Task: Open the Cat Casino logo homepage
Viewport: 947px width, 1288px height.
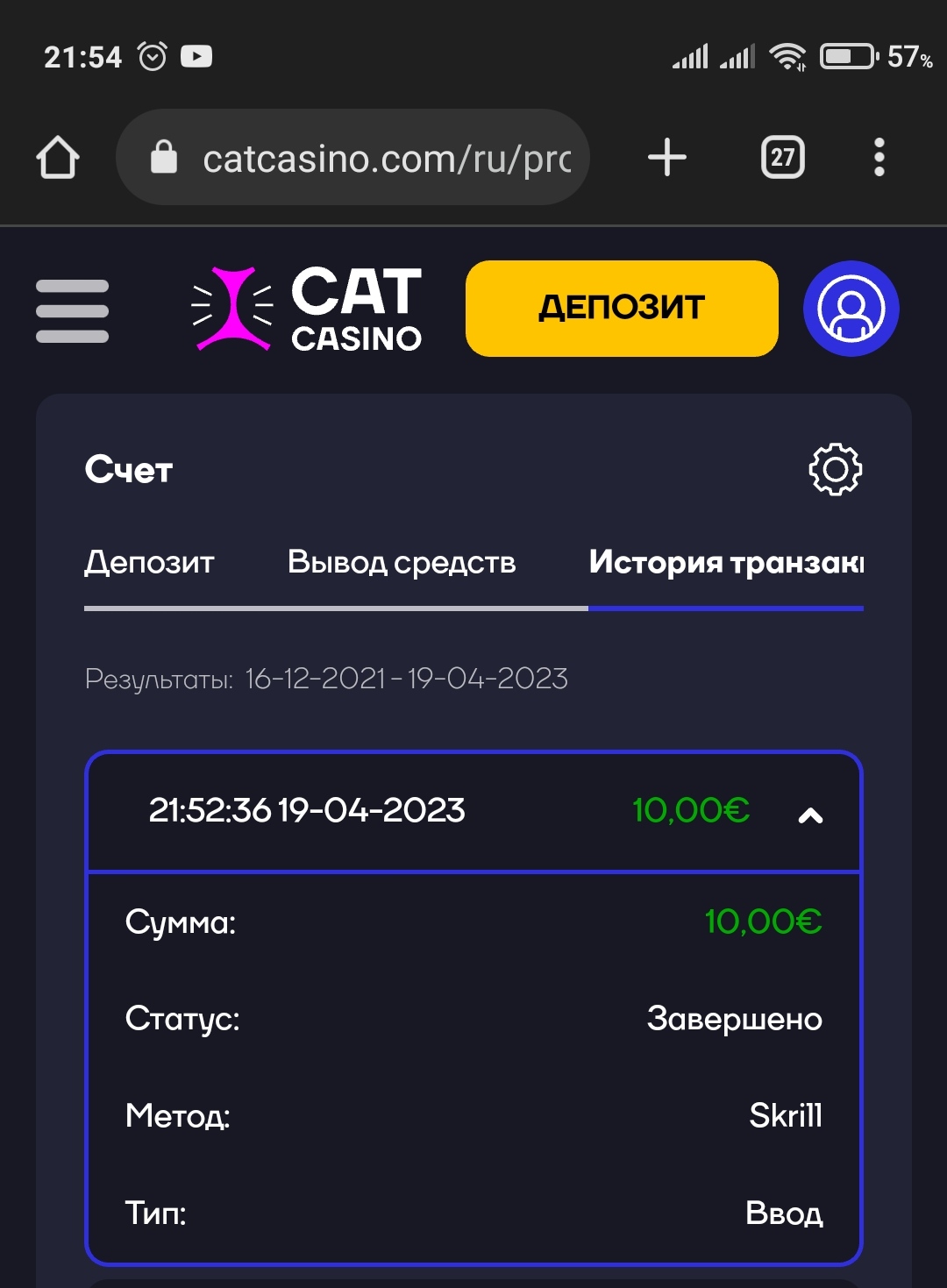Action: click(x=307, y=309)
